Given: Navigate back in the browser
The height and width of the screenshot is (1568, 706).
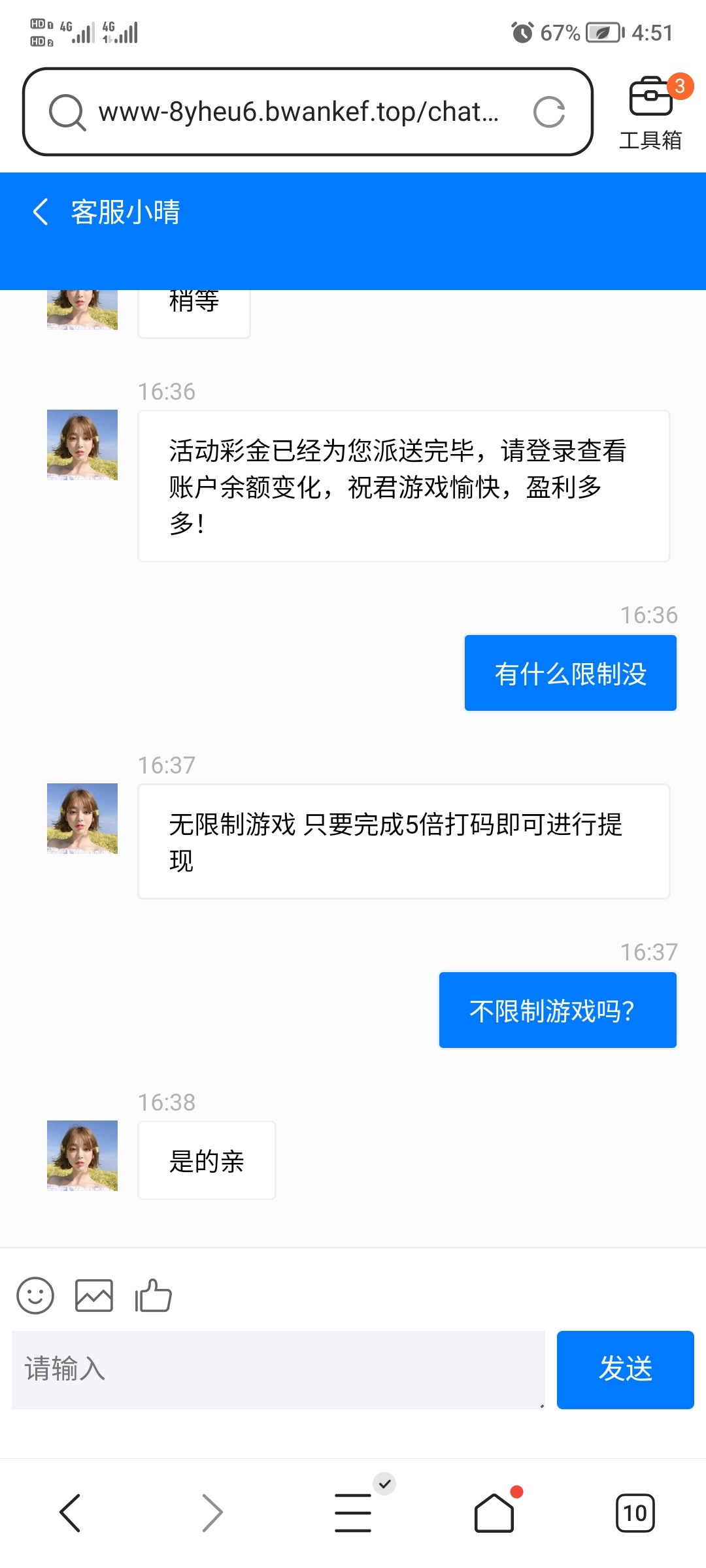Looking at the screenshot, I should click(70, 1512).
